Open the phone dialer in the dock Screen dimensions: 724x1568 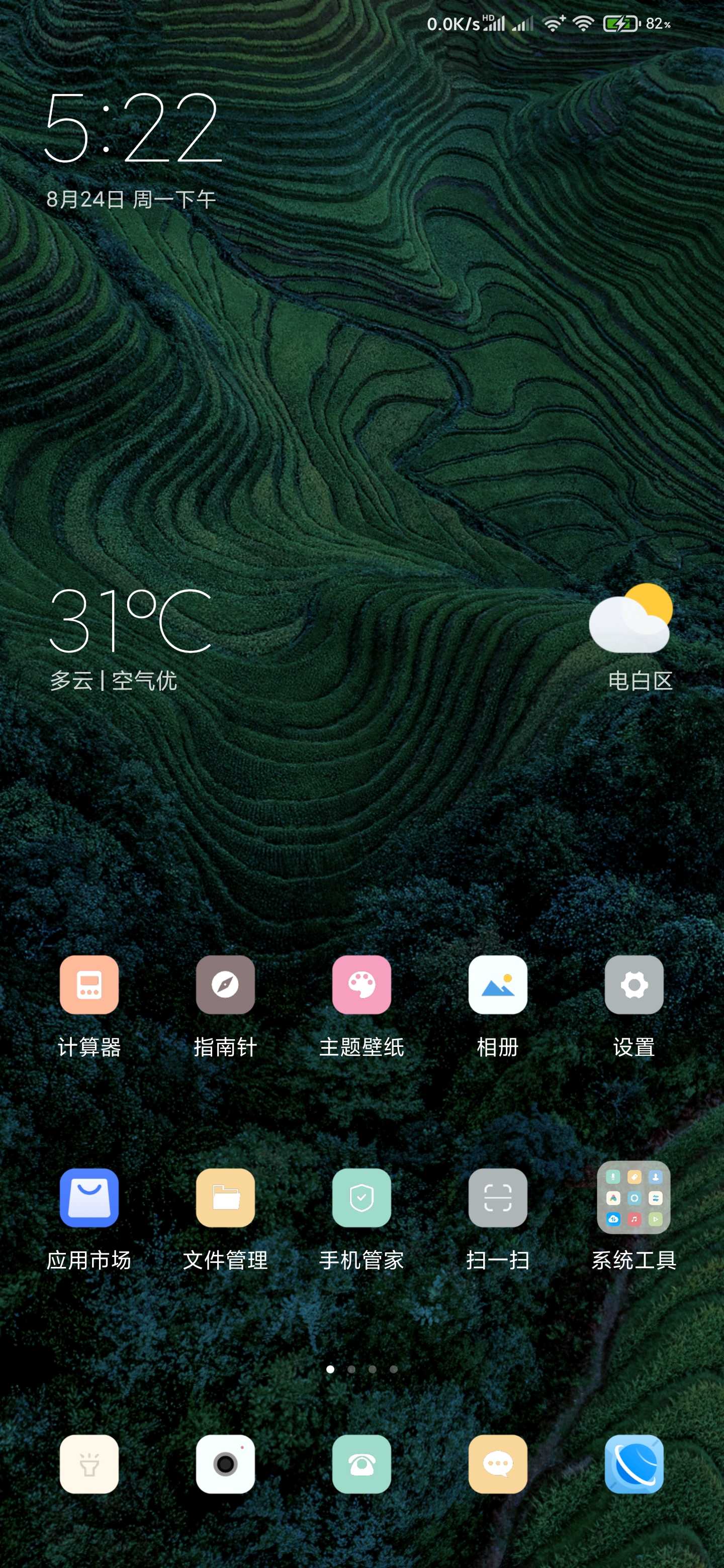coord(361,1464)
